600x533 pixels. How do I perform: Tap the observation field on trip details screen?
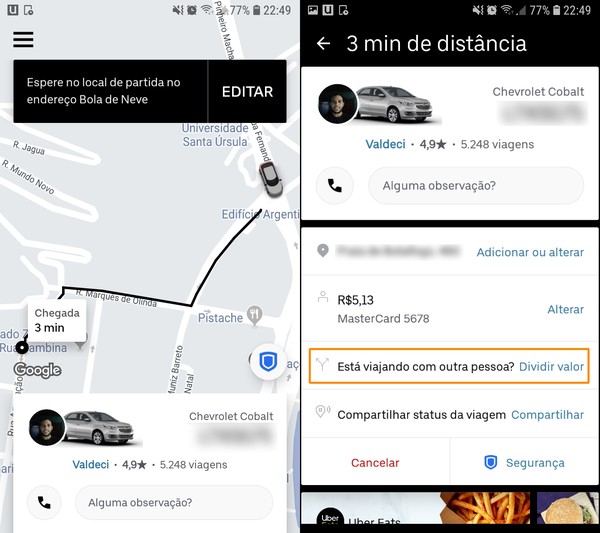click(475, 186)
